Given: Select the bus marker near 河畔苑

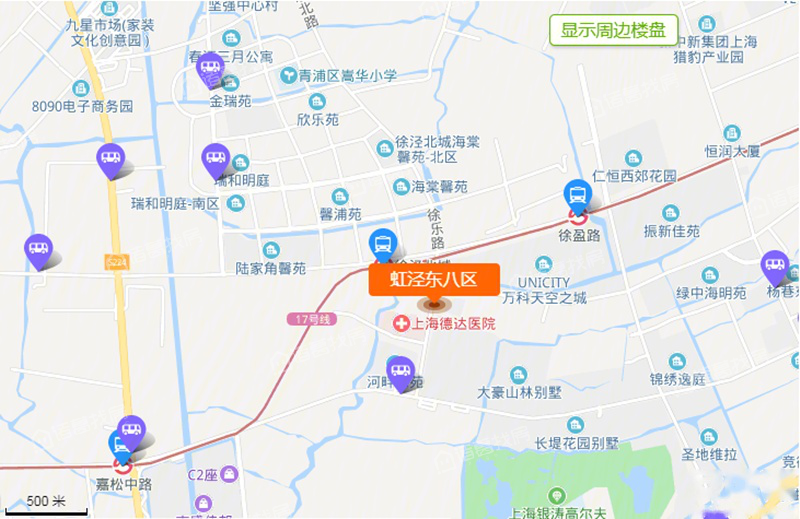Looking at the screenshot, I should (x=400, y=371).
